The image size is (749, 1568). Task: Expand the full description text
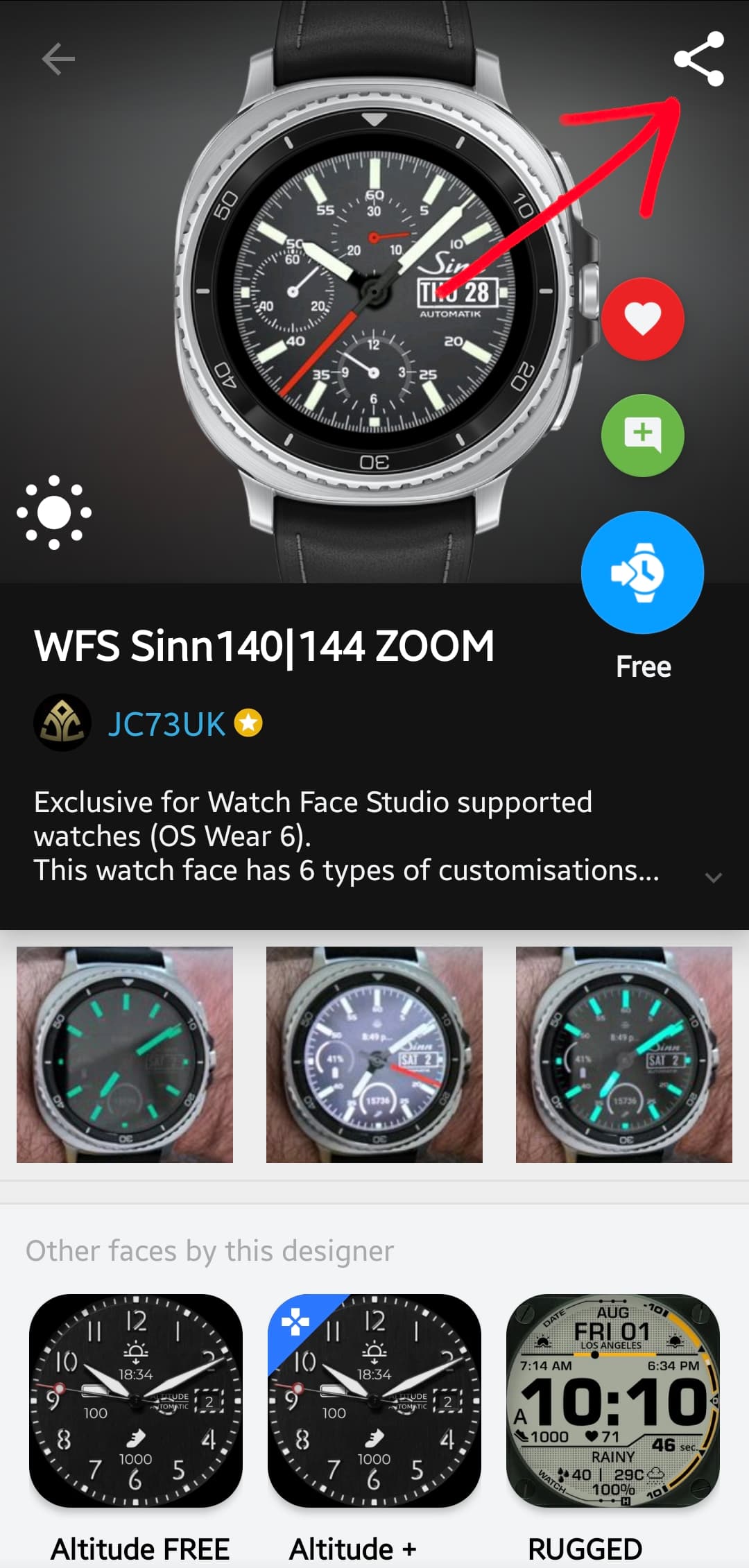click(x=713, y=877)
